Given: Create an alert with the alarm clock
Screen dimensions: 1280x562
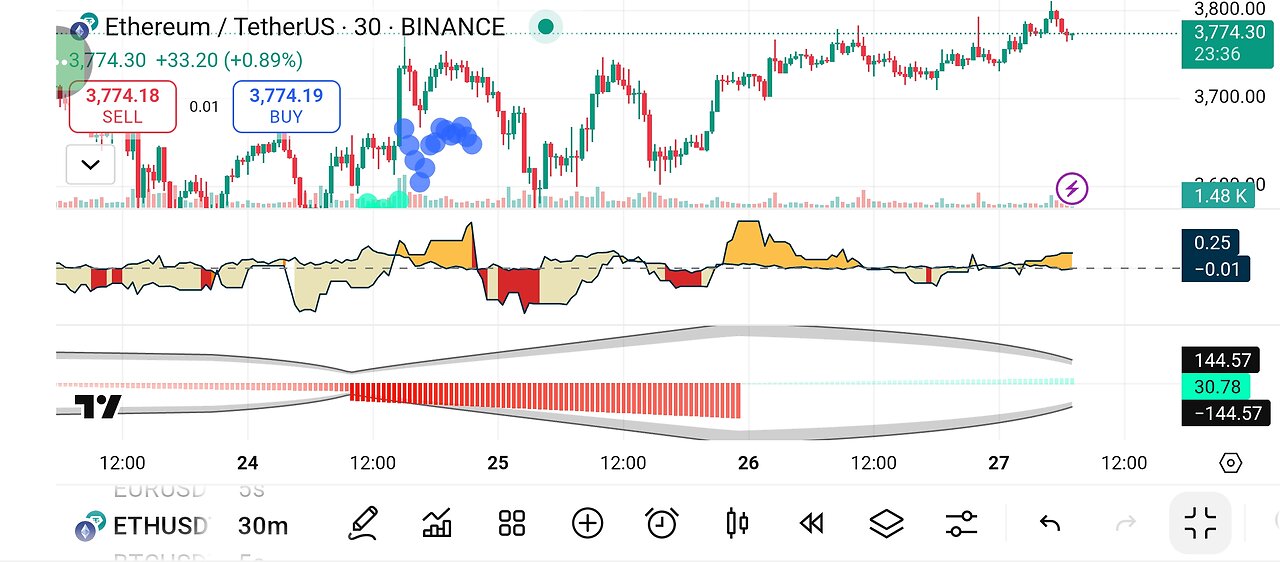Looking at the screenshot, I should [662, 523].
